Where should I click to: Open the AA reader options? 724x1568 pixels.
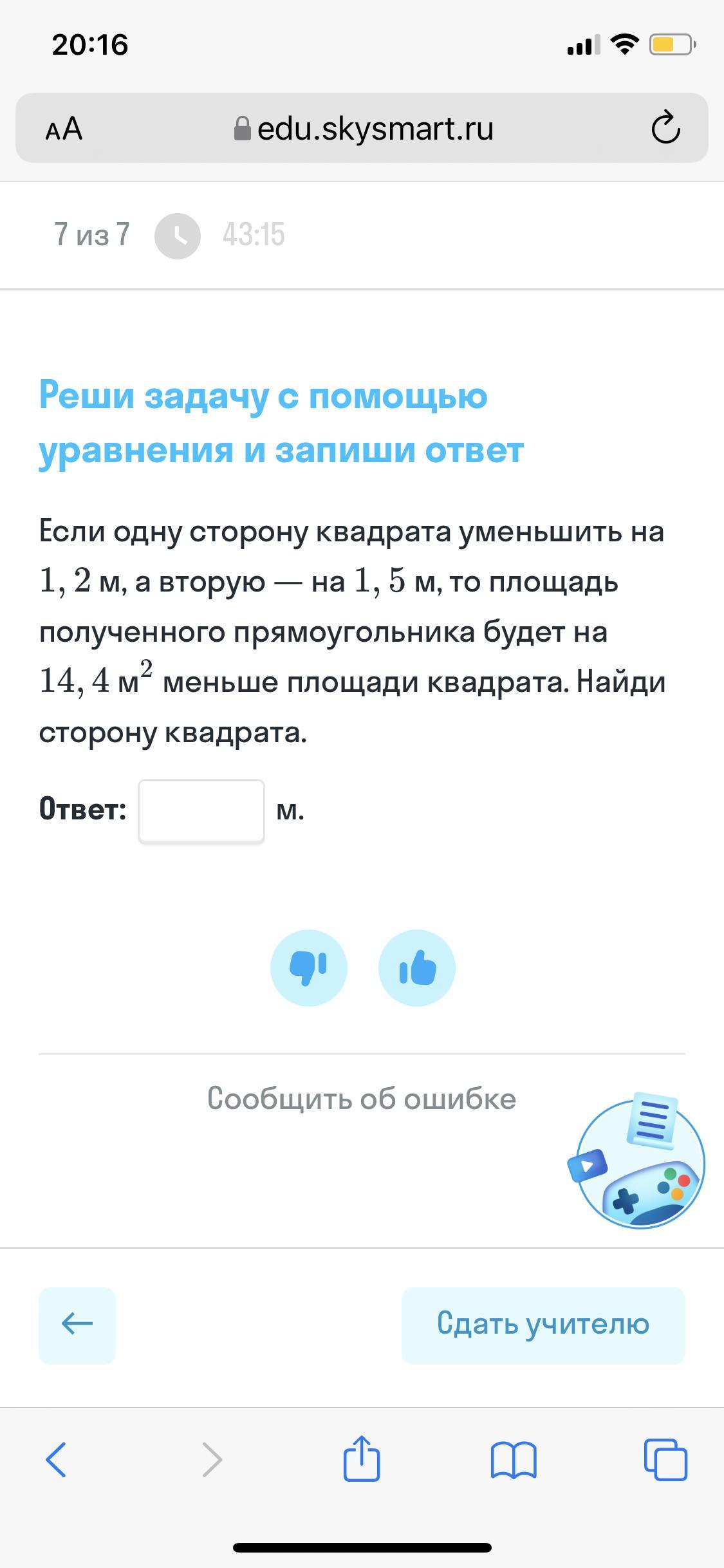pos(64,128)
